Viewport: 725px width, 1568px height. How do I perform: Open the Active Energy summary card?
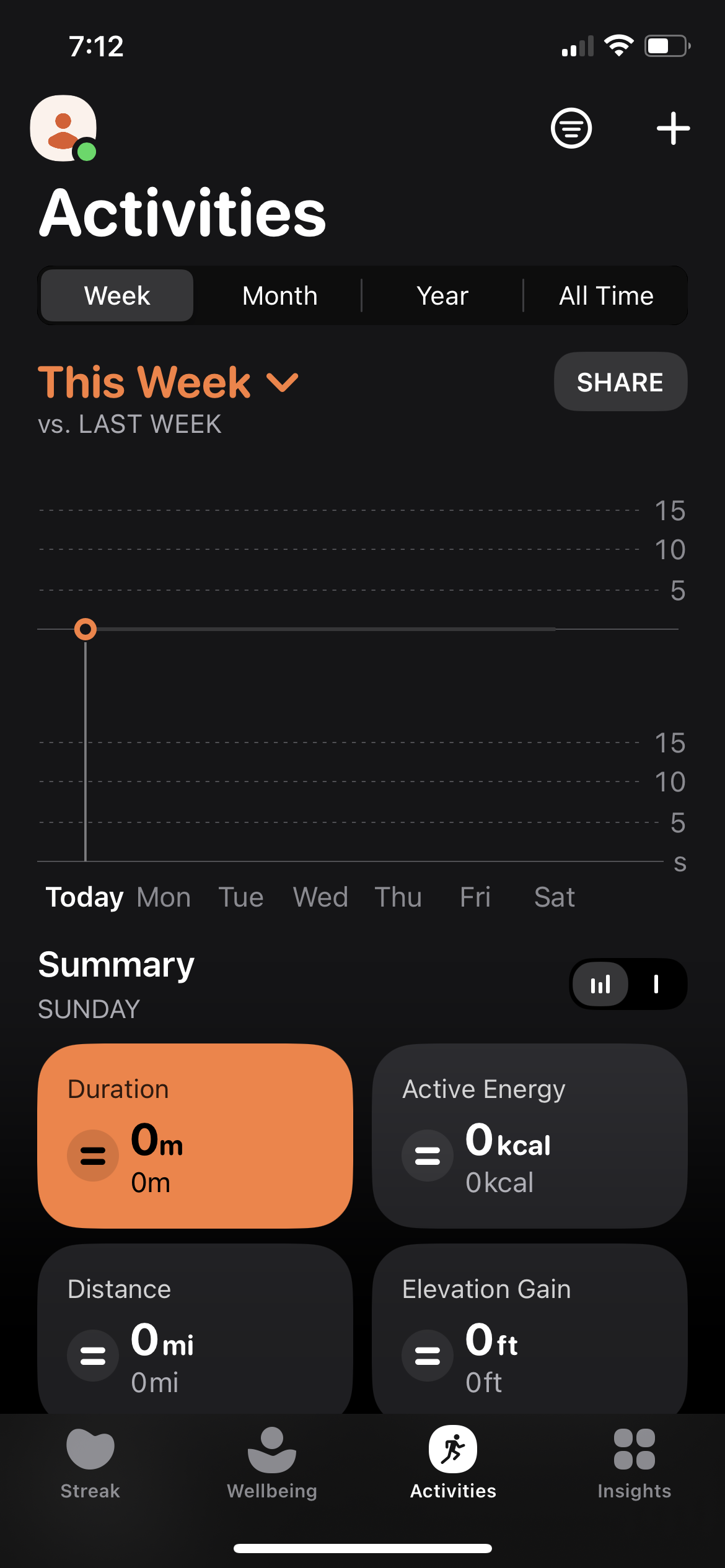pyautogui.click(x=530, y=1139)
